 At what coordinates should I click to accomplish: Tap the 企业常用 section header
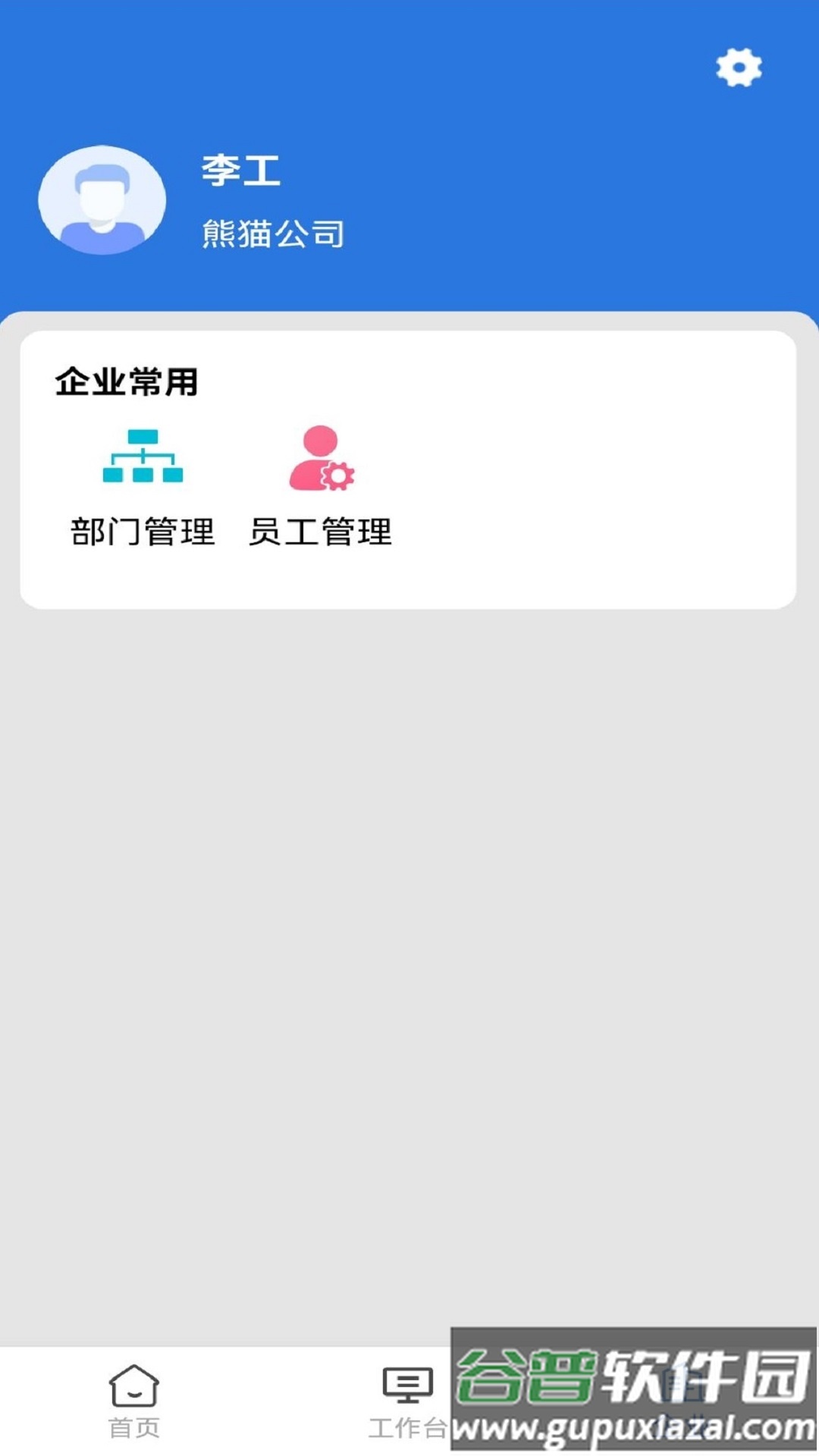pyautogui.click(x=129, y=381)
